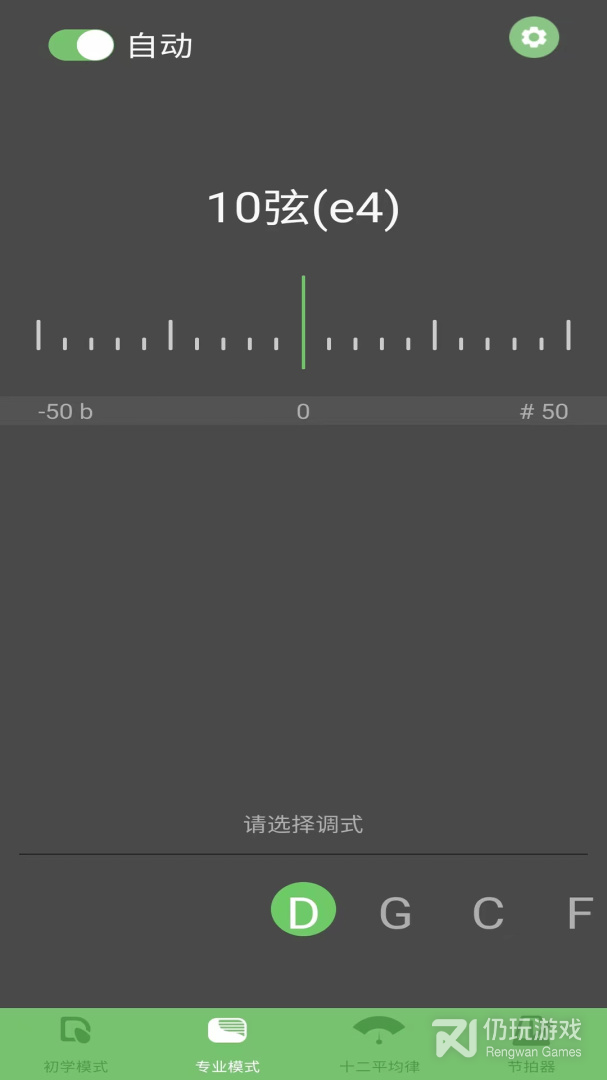Select the D key
The height and width of the screenshot is (1080, 607).
[303, 912]
